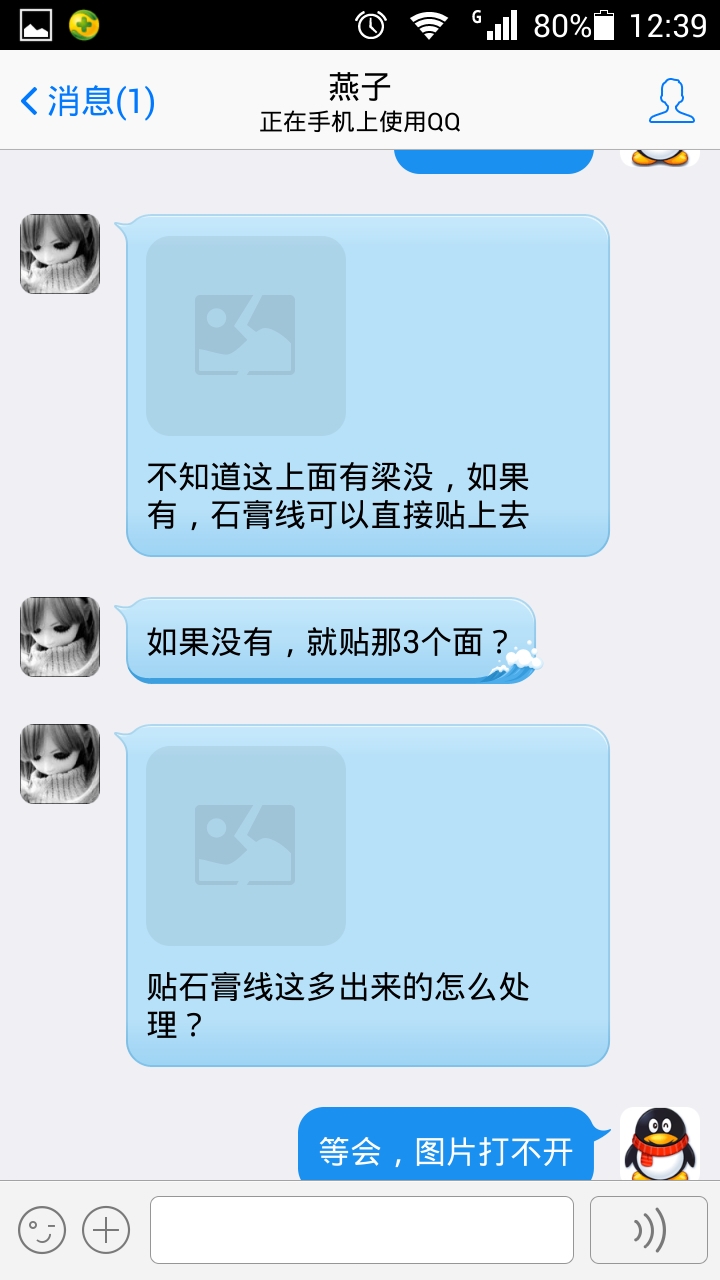Open the image above the 贴石膏线 question
The image size is (720, 1280).
[x=246, y=846]
